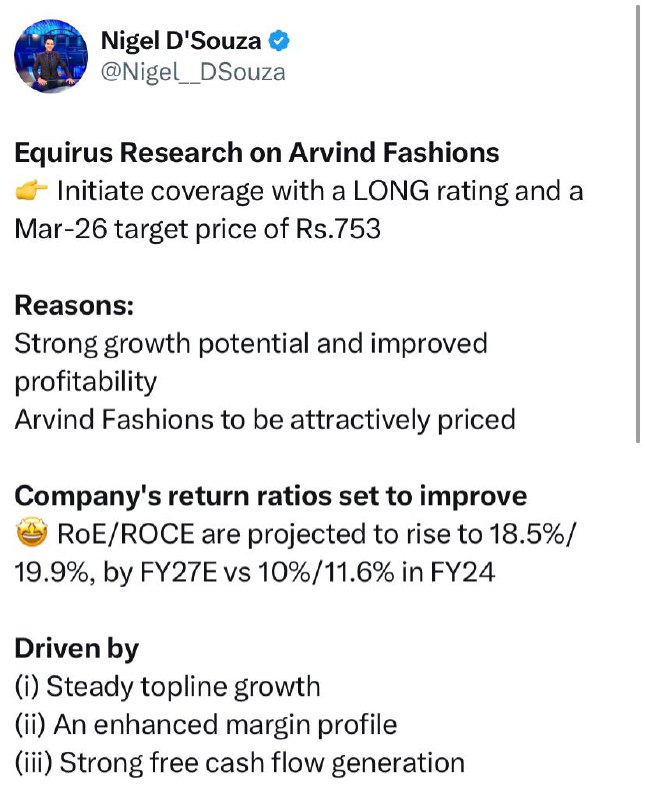The height and width of the screenshot is (800, 645).
Task: Open Nigel D'Souza's profile picture
Action: (x=51, y=56)
